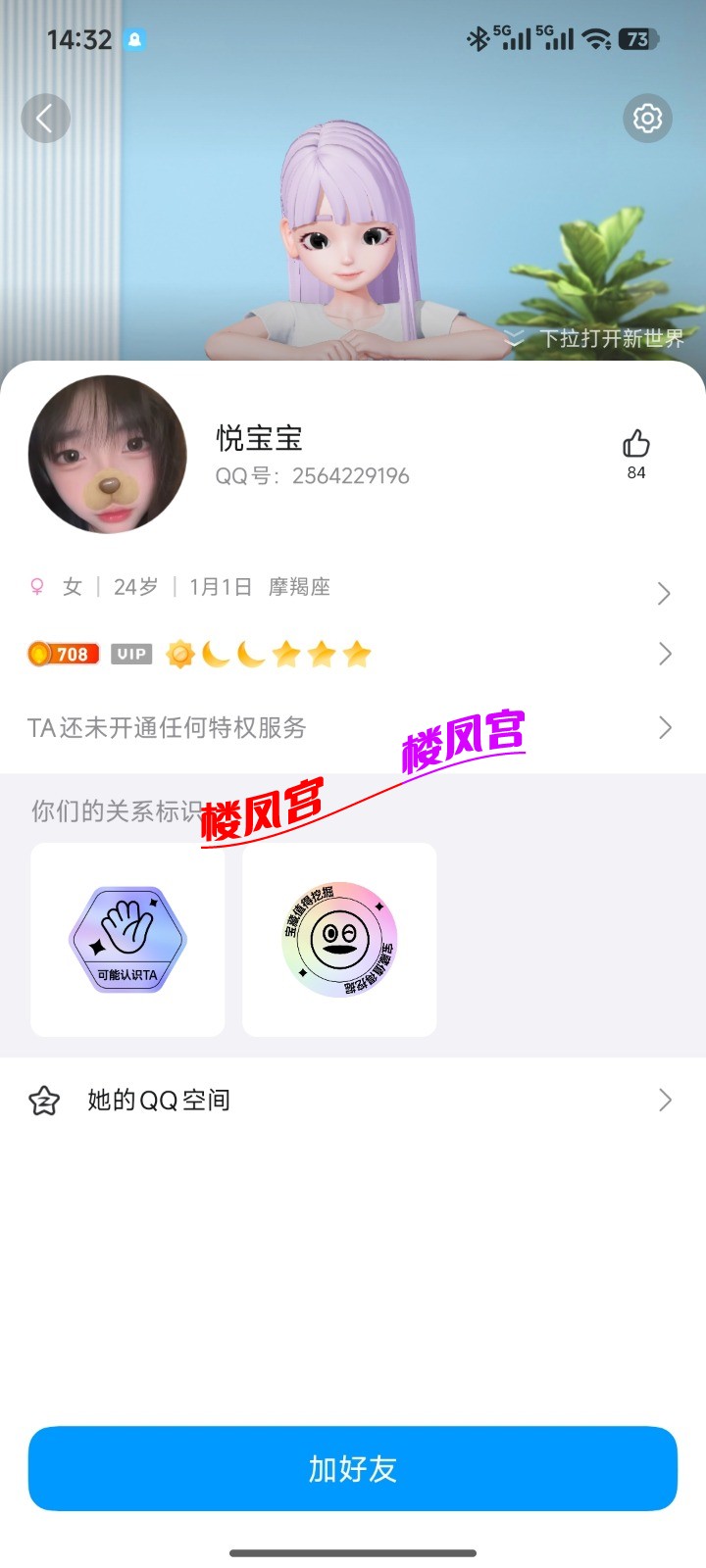Image resolution: width=706 pixels, height=1568 pixels.
Task: Open the 708 coin balance badge
Action: [63, 653]
